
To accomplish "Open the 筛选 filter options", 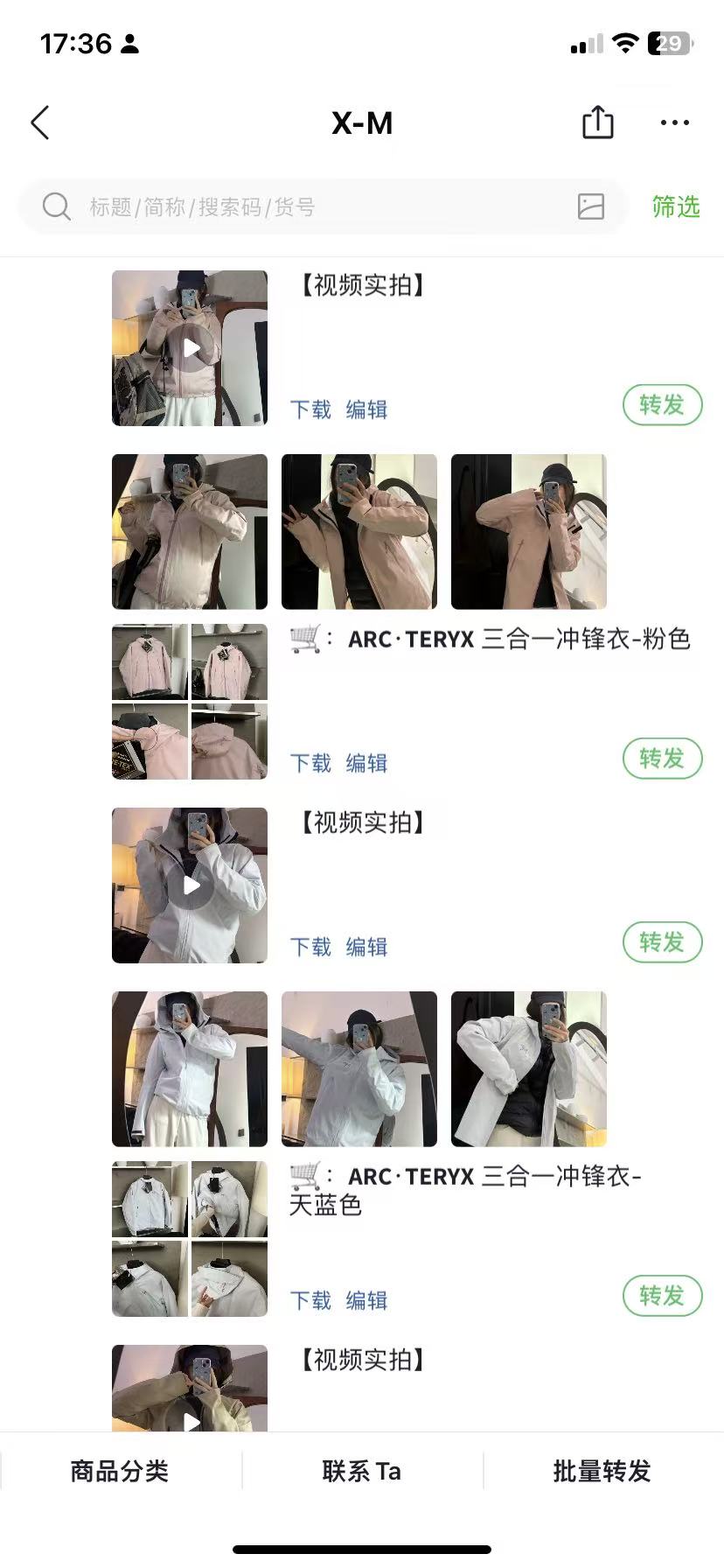I will tap(675, 207).
